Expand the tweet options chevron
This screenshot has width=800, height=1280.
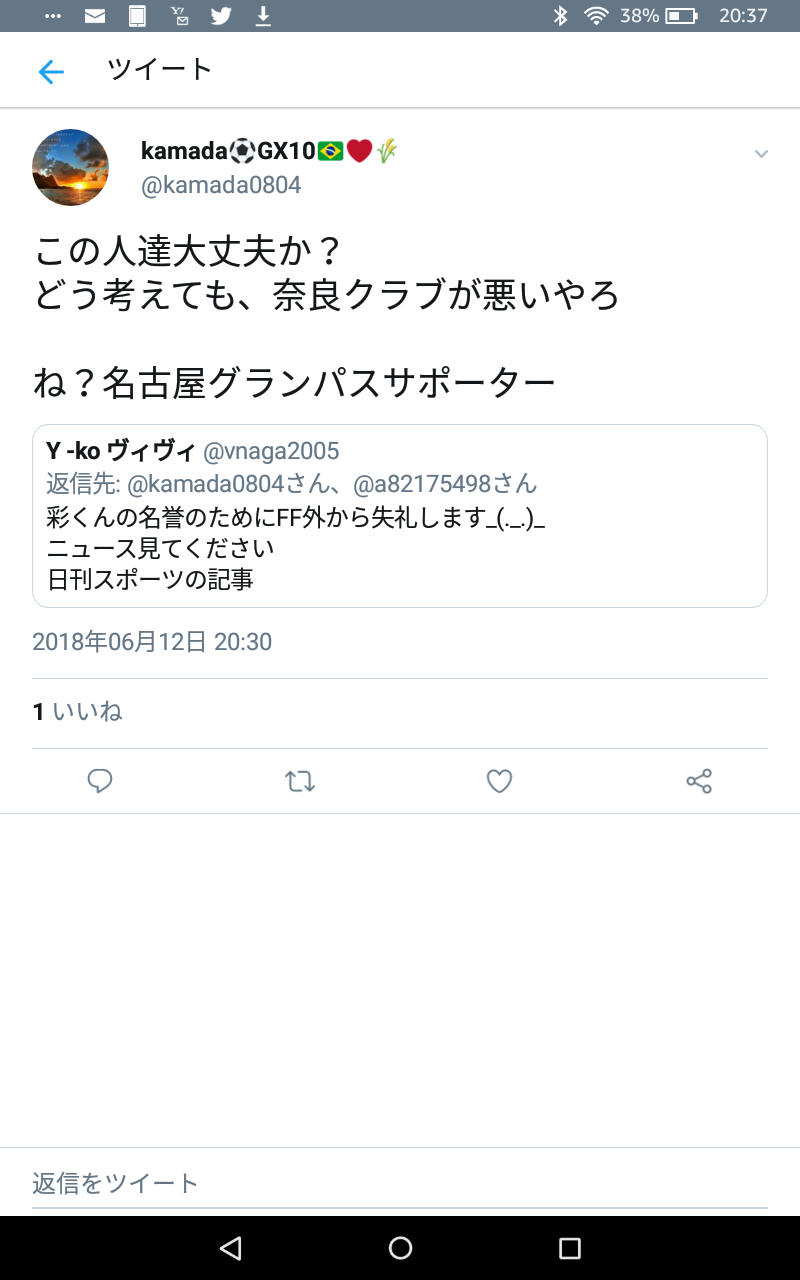pos(761,153)
